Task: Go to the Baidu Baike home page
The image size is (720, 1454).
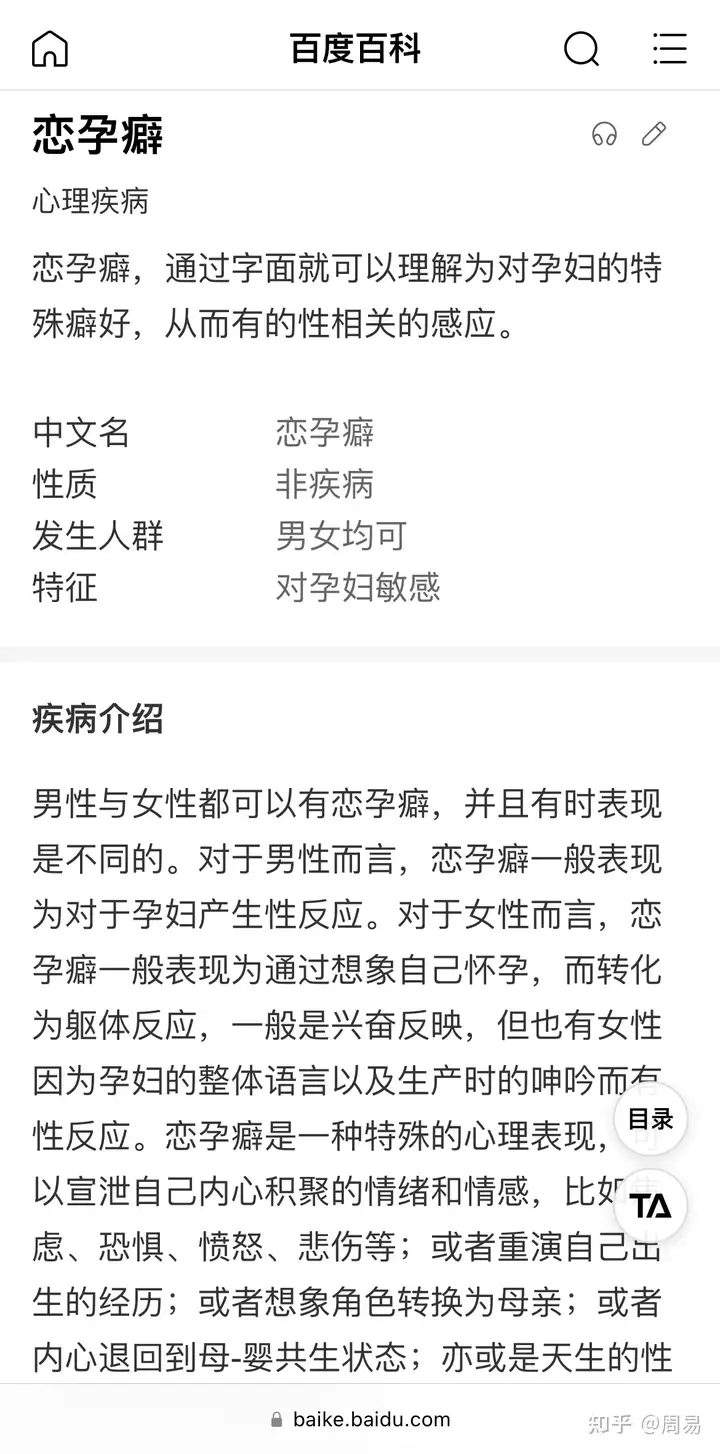Action: (x=50, y=48)
